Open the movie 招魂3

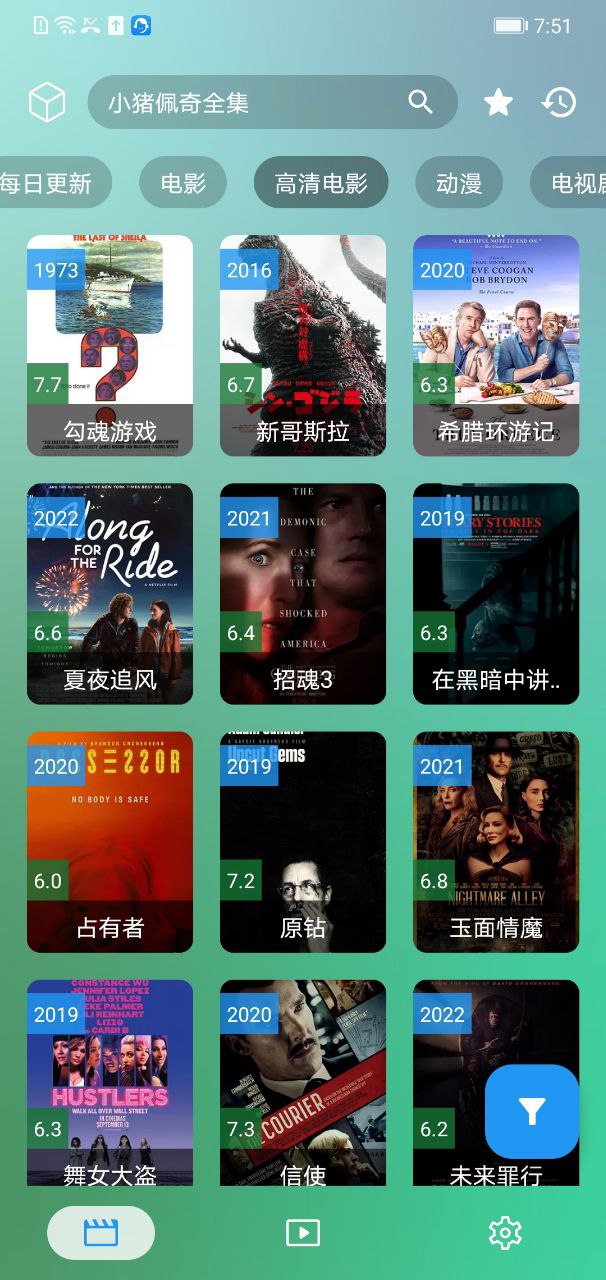click(x=303, y=594)
